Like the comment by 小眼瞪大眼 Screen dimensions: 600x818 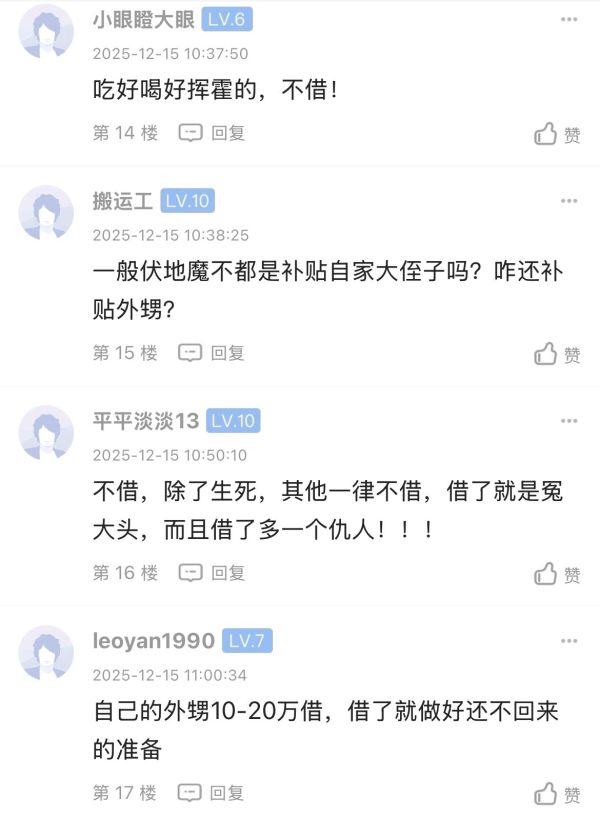click(556, 134)
